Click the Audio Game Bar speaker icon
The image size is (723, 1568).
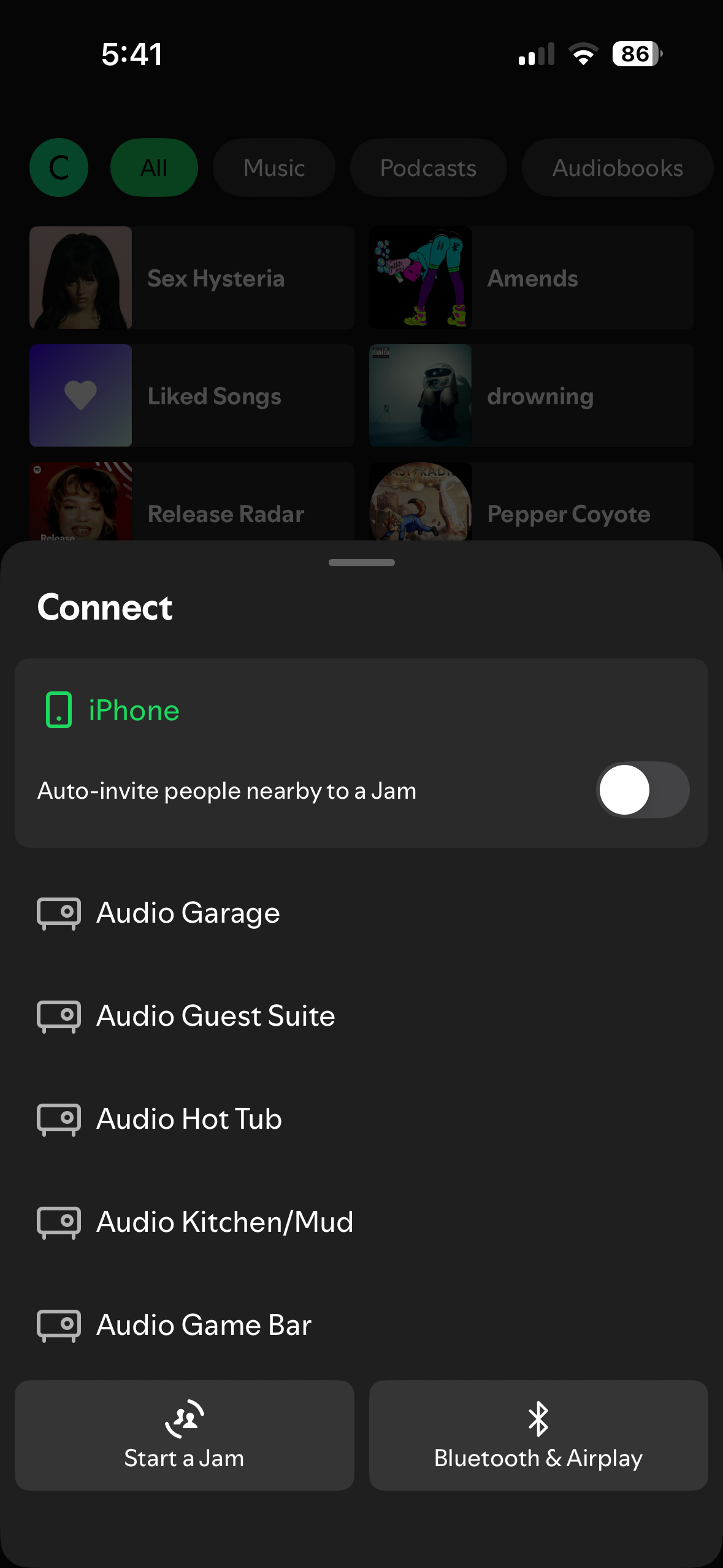[x=58, y=1325]
